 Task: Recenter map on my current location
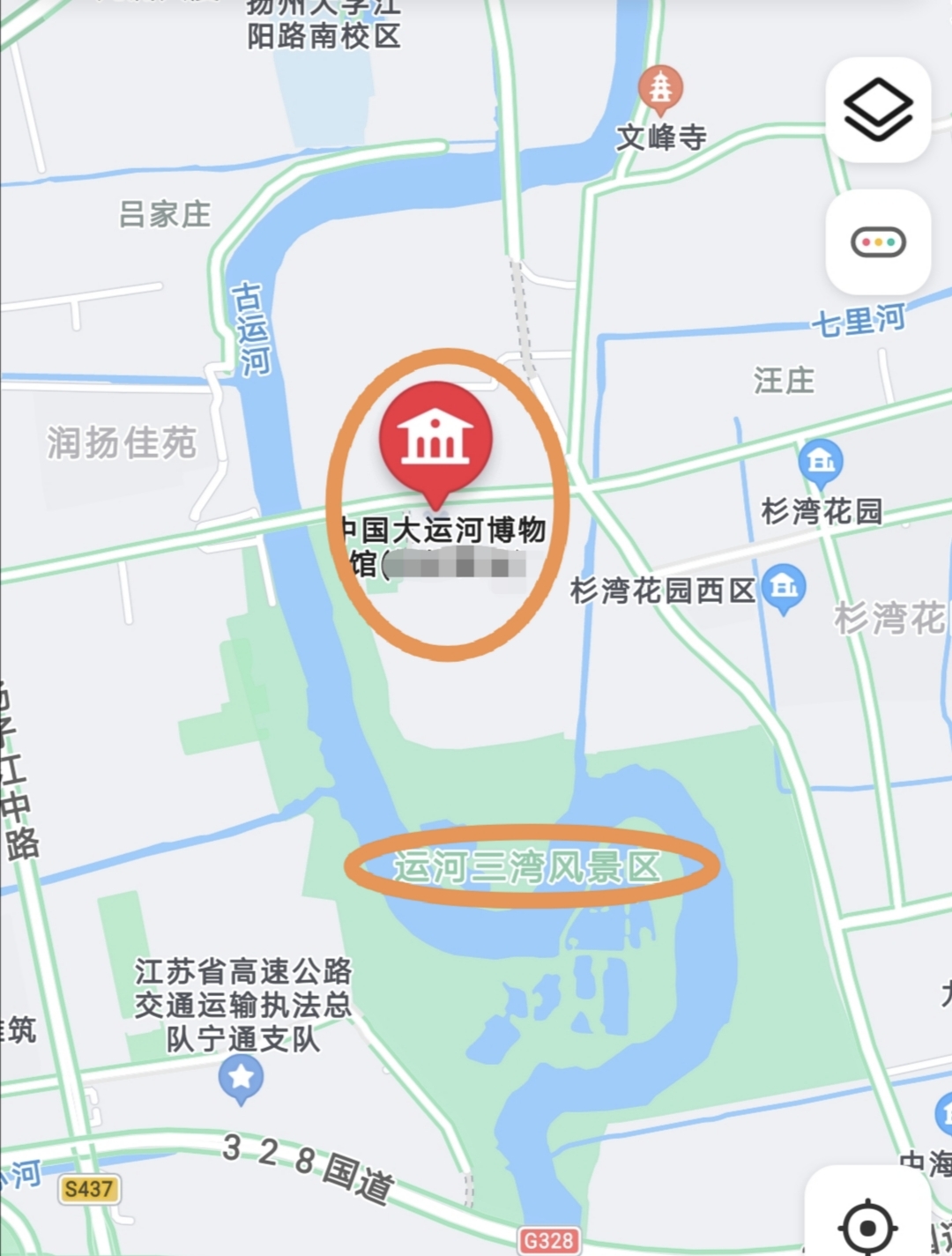867,1226
